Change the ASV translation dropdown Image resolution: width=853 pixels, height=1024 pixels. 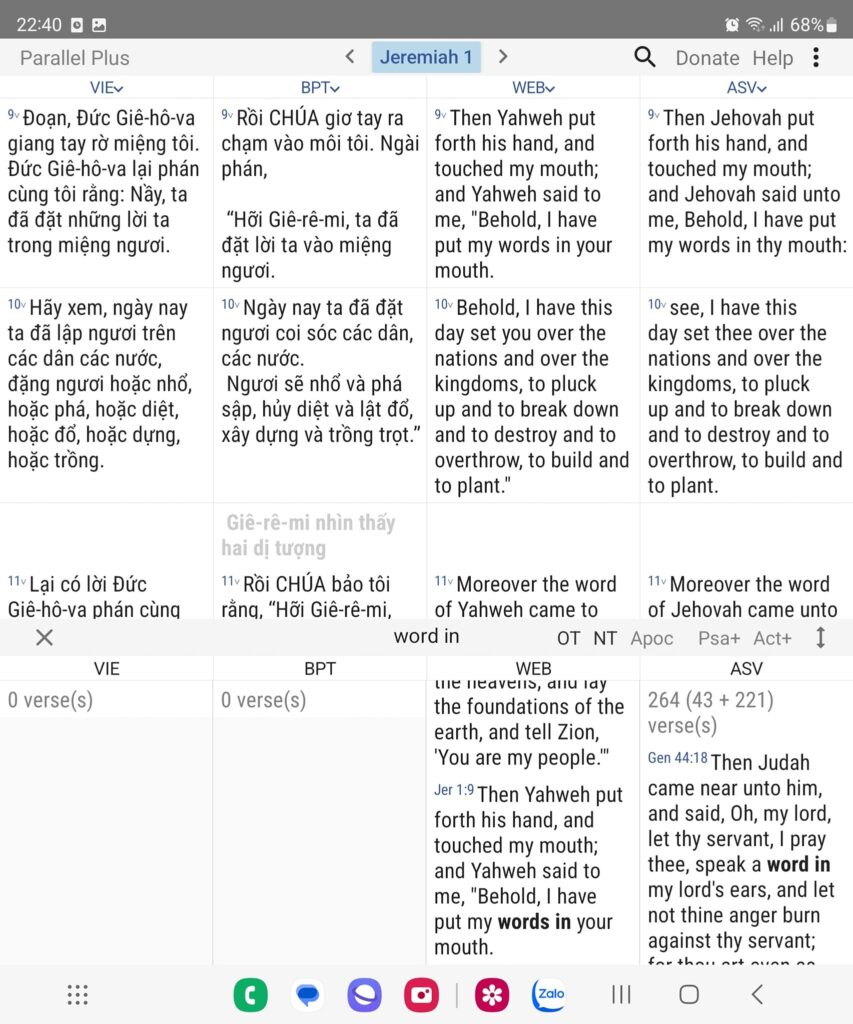[746, 88]
